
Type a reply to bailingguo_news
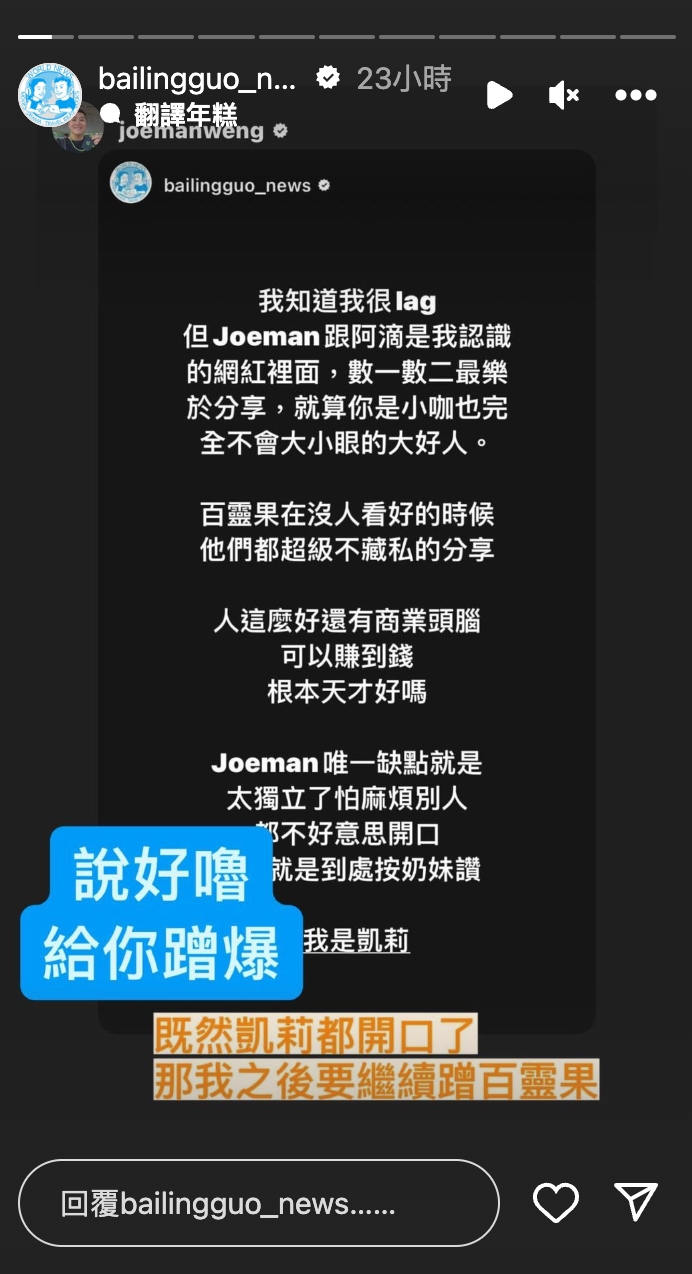point(258,1203)
